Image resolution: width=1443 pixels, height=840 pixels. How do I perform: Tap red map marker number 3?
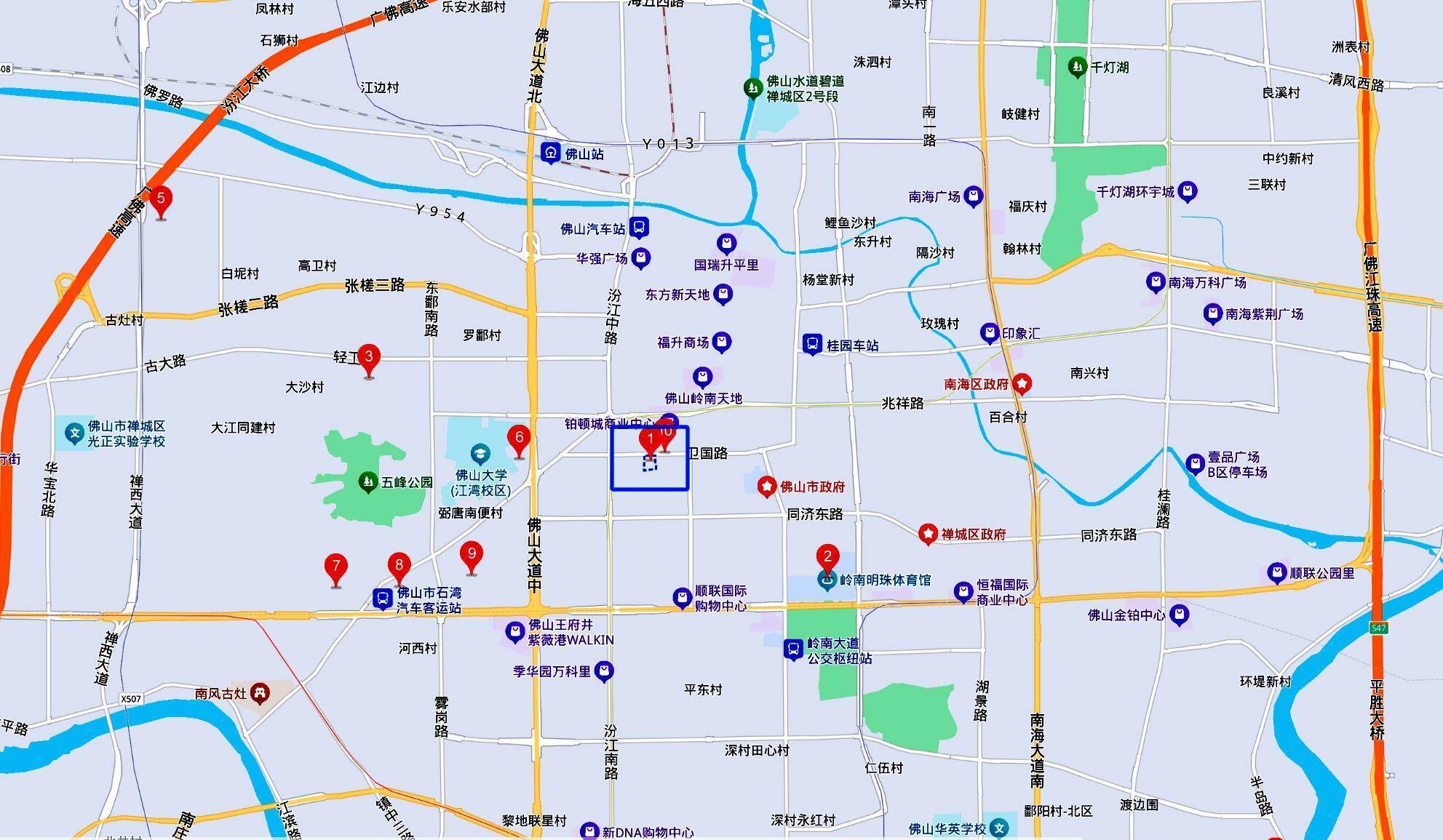coord(369,357)
